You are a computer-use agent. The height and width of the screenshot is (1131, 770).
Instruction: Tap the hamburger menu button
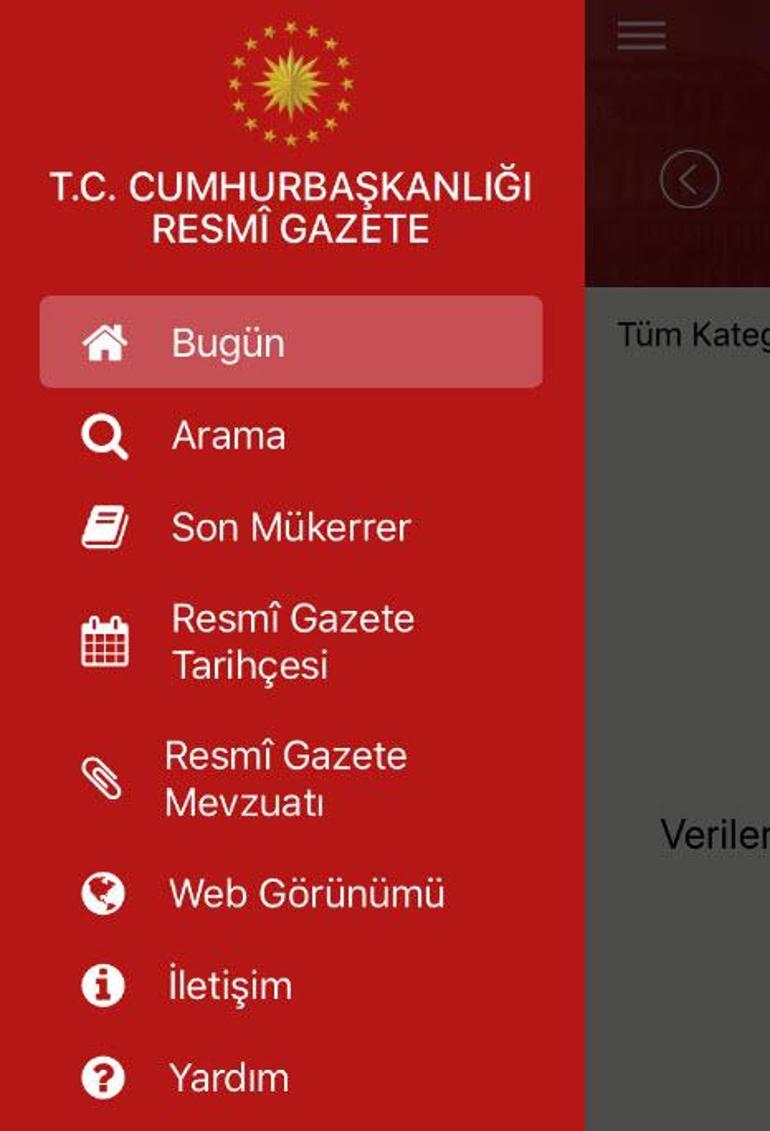pos(641,36)
